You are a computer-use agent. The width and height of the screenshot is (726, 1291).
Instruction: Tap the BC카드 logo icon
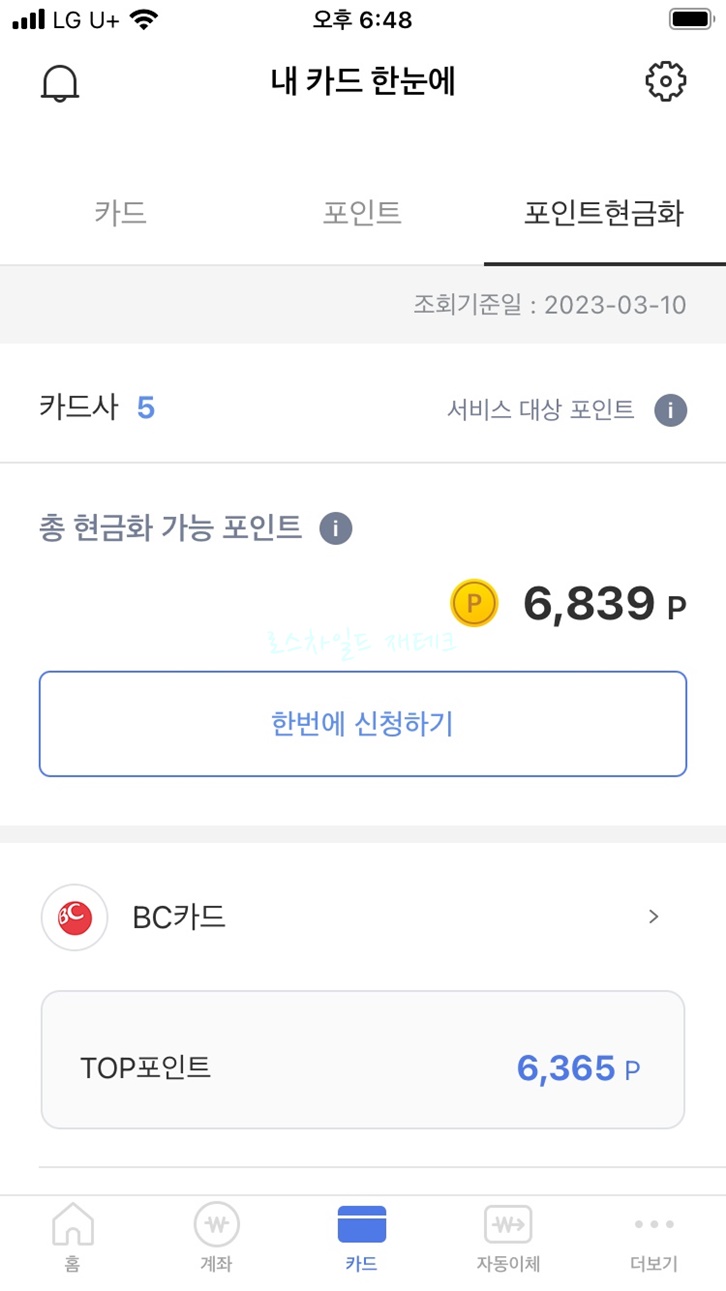[x=73, y=916]
